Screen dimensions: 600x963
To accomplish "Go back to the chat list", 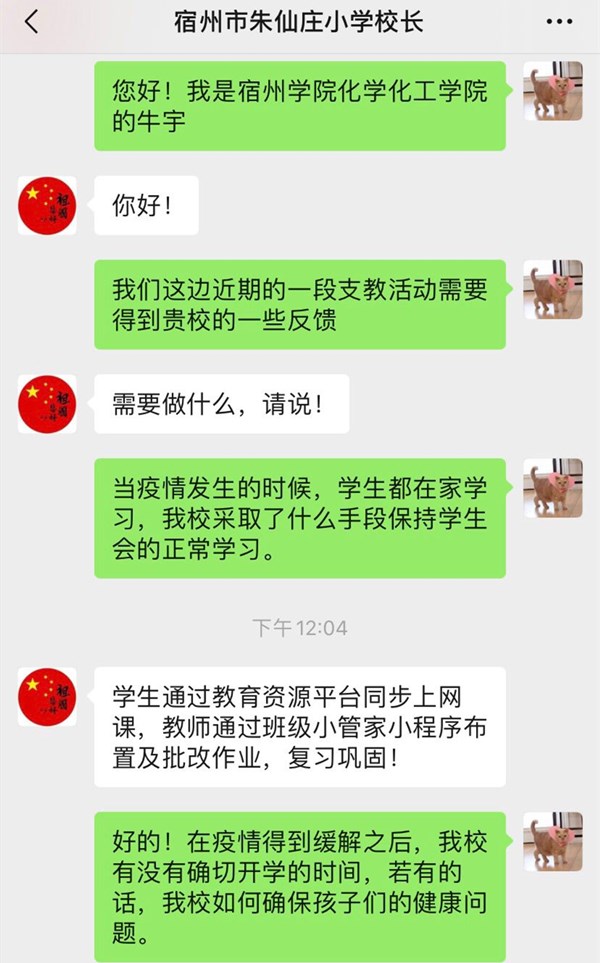I will (x=31, y=22).
